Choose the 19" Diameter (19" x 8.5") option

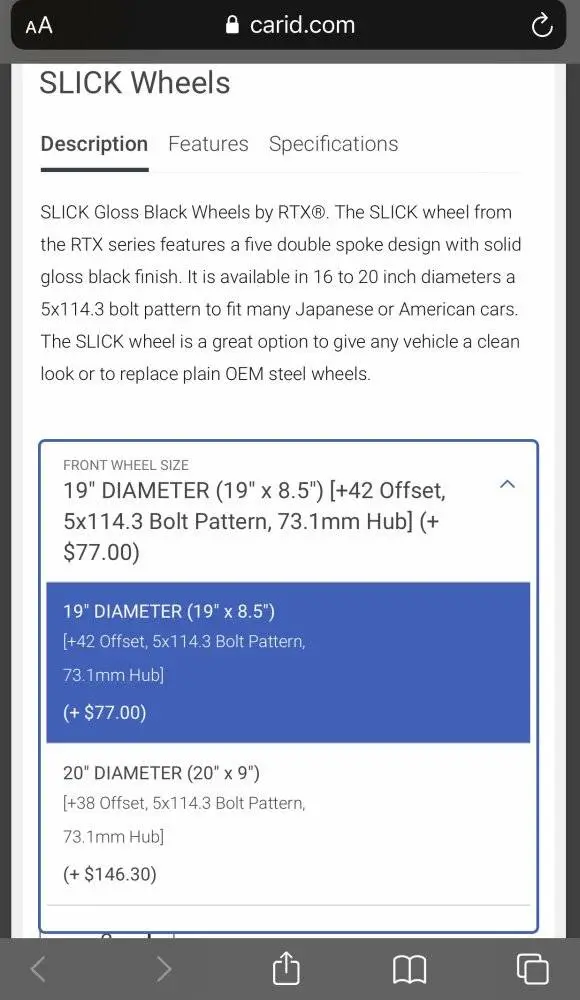288,662
